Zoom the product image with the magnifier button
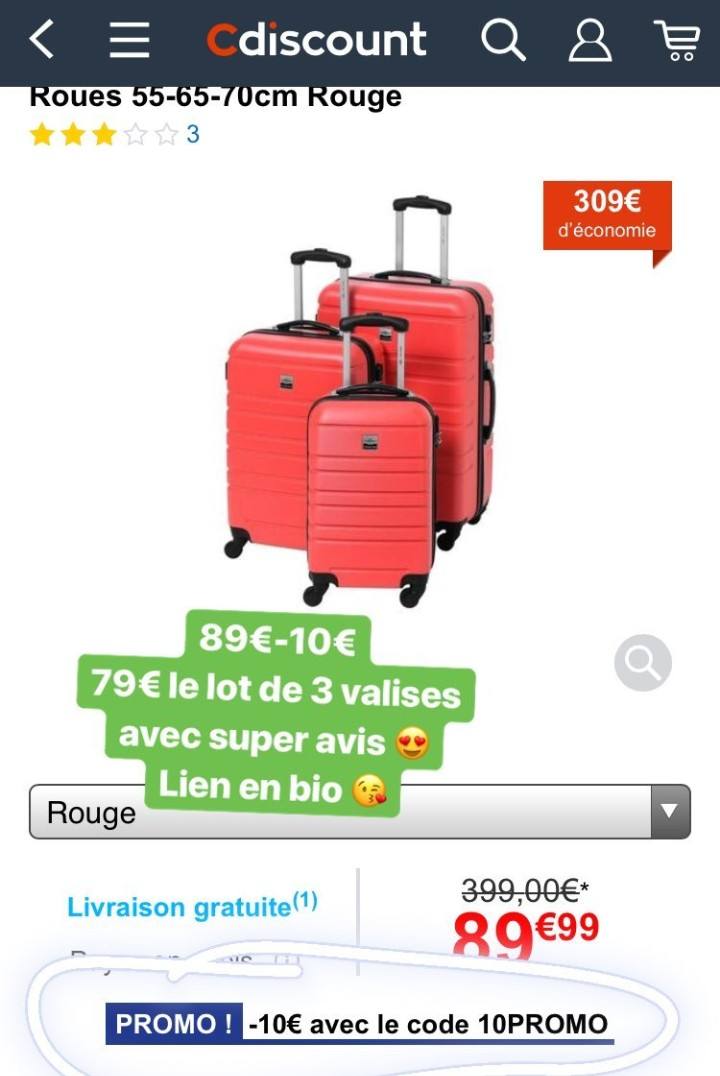 point(642,662)
